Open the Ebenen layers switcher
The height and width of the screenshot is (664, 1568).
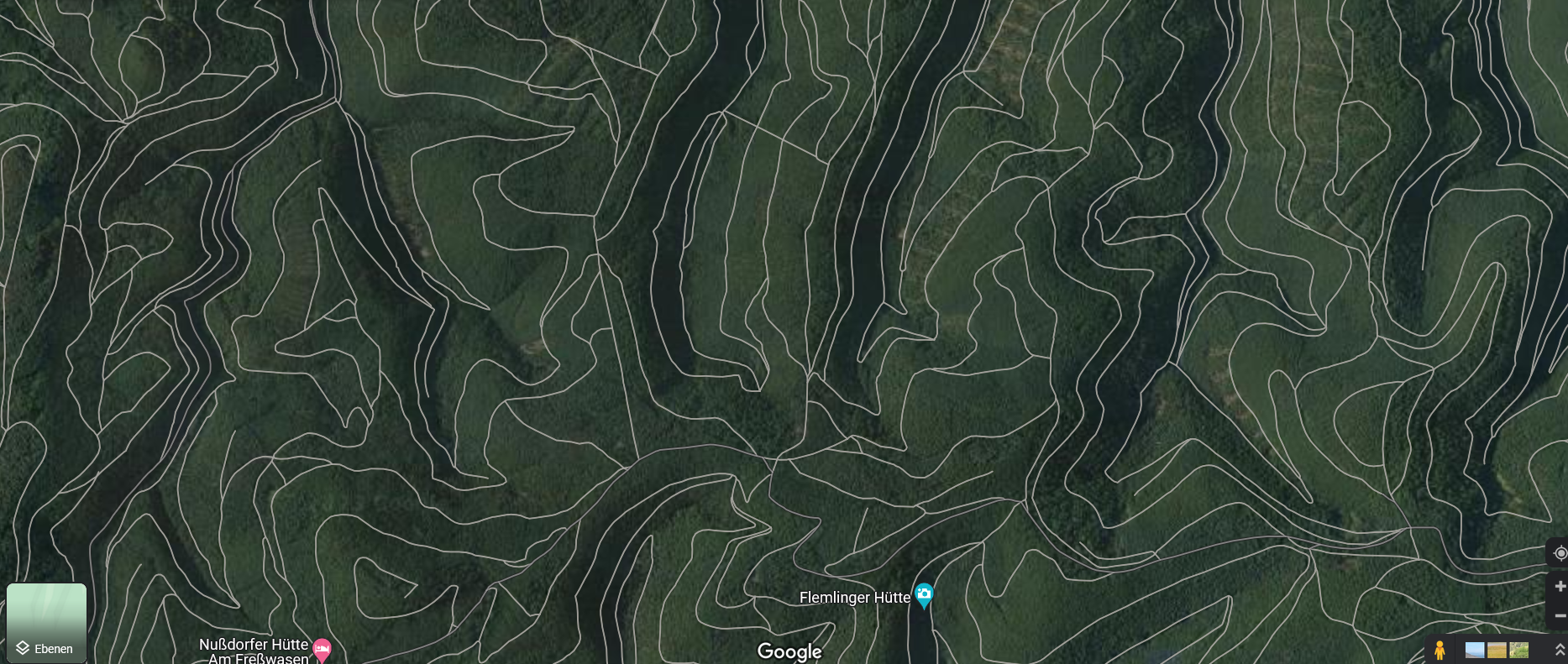point(46,622)
